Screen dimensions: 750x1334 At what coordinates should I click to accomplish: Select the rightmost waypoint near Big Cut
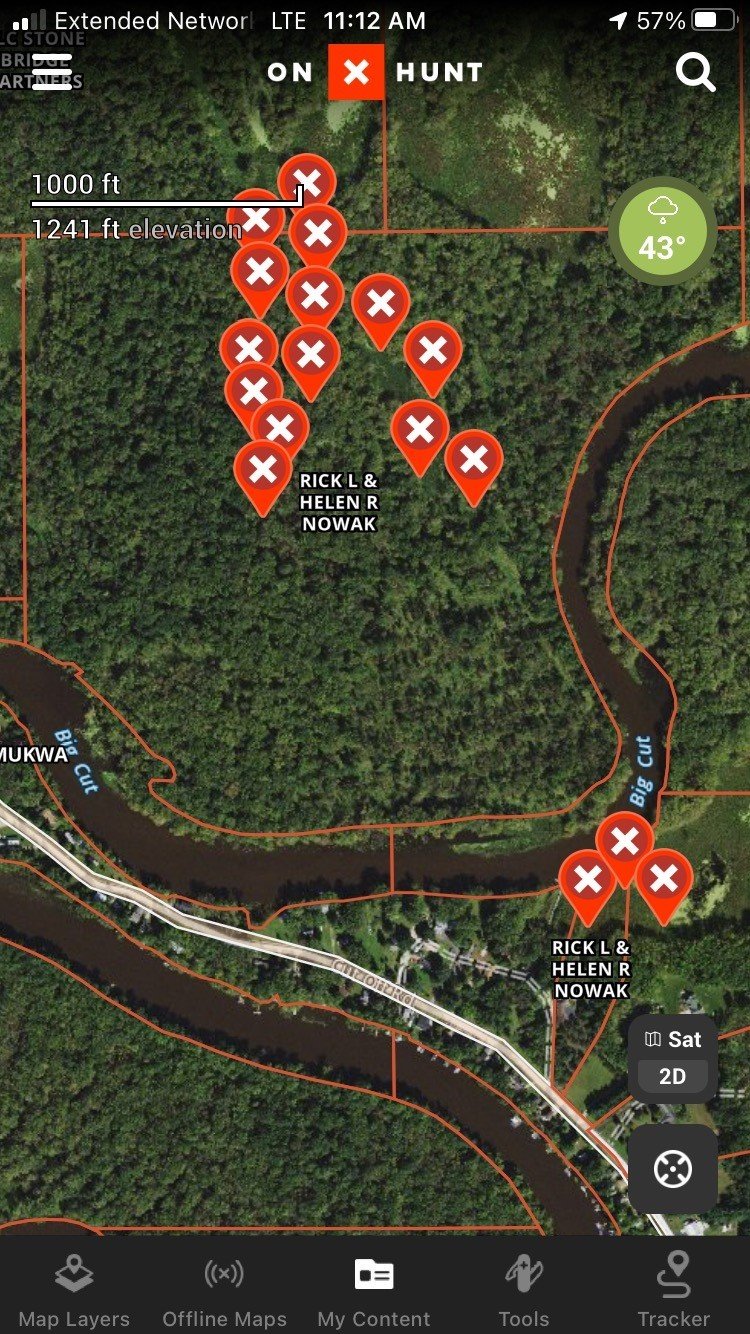pos(664,880)
